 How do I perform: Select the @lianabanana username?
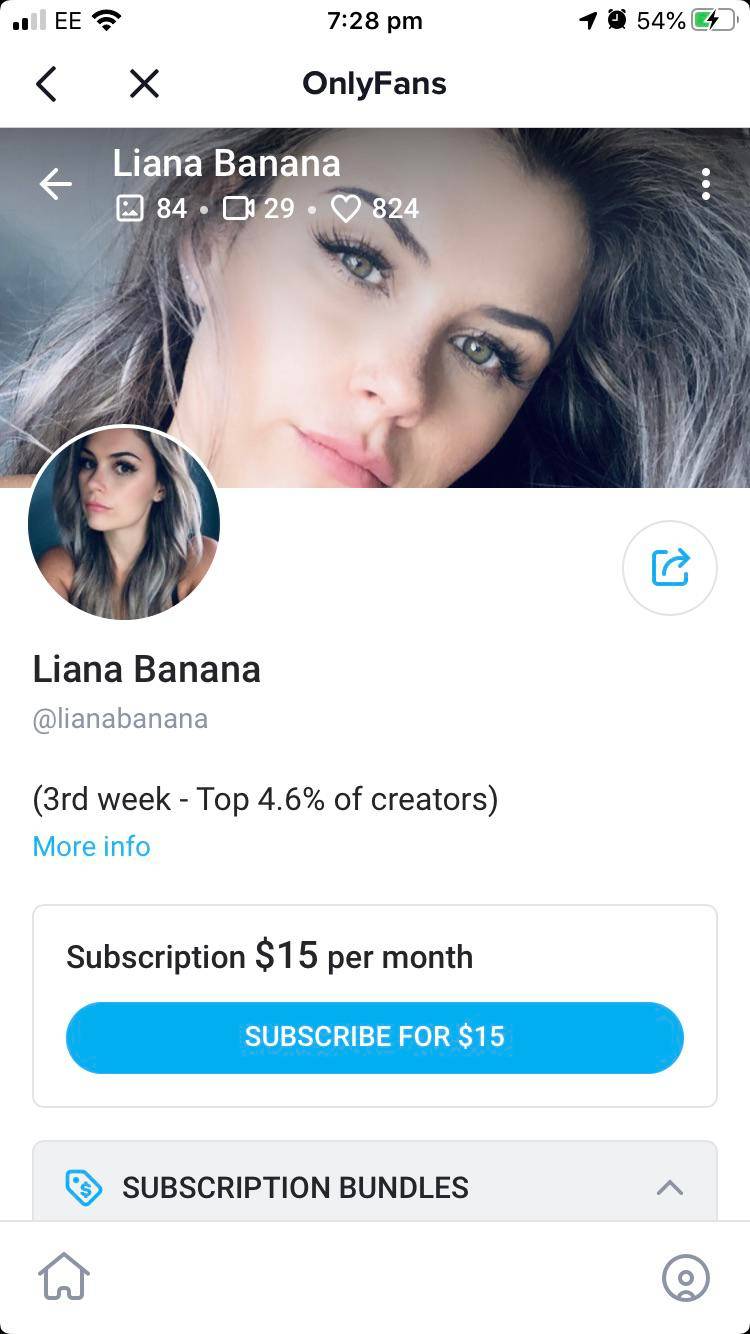[120, 718]
